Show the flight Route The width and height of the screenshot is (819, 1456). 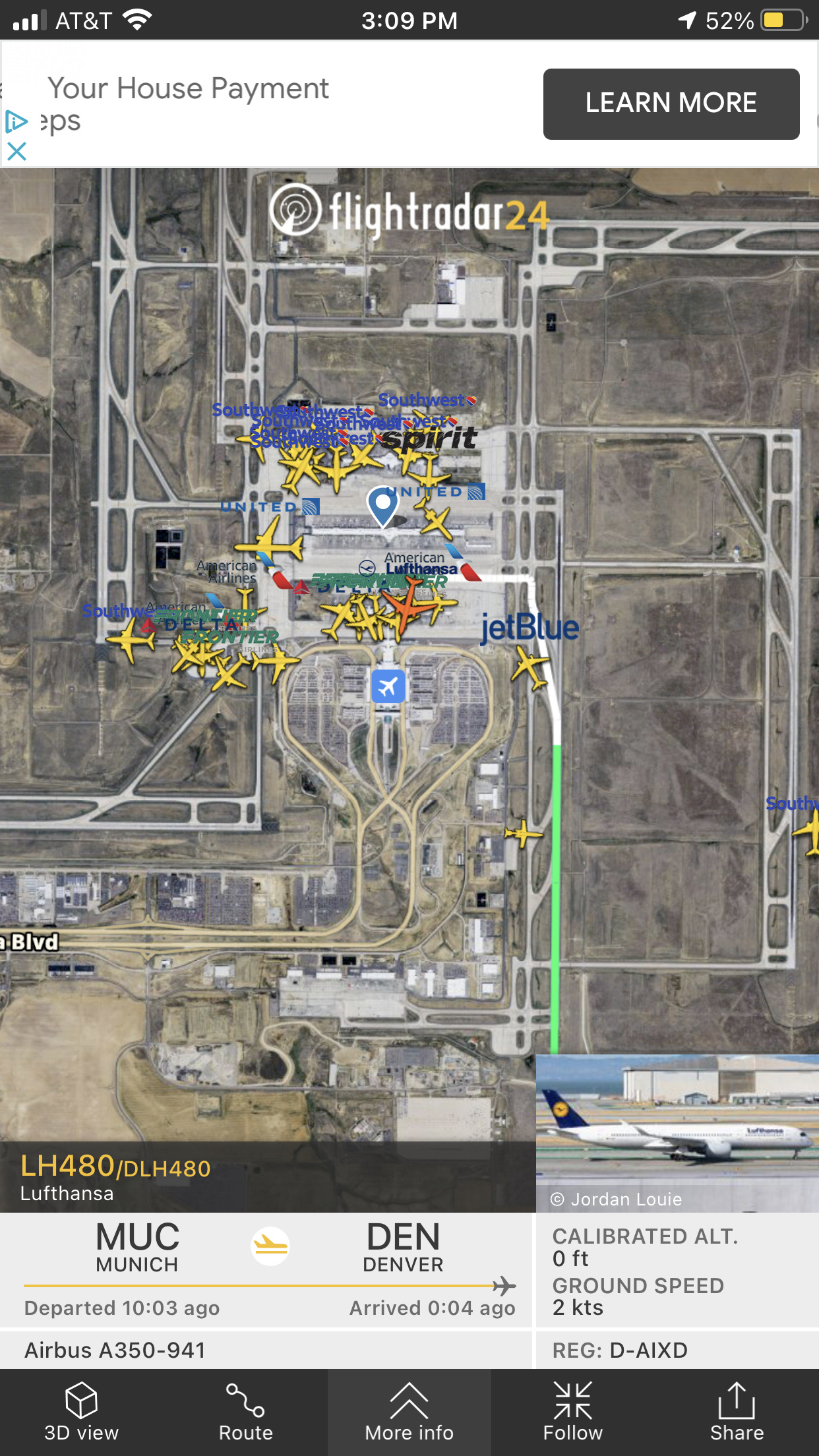[245, 1412]
